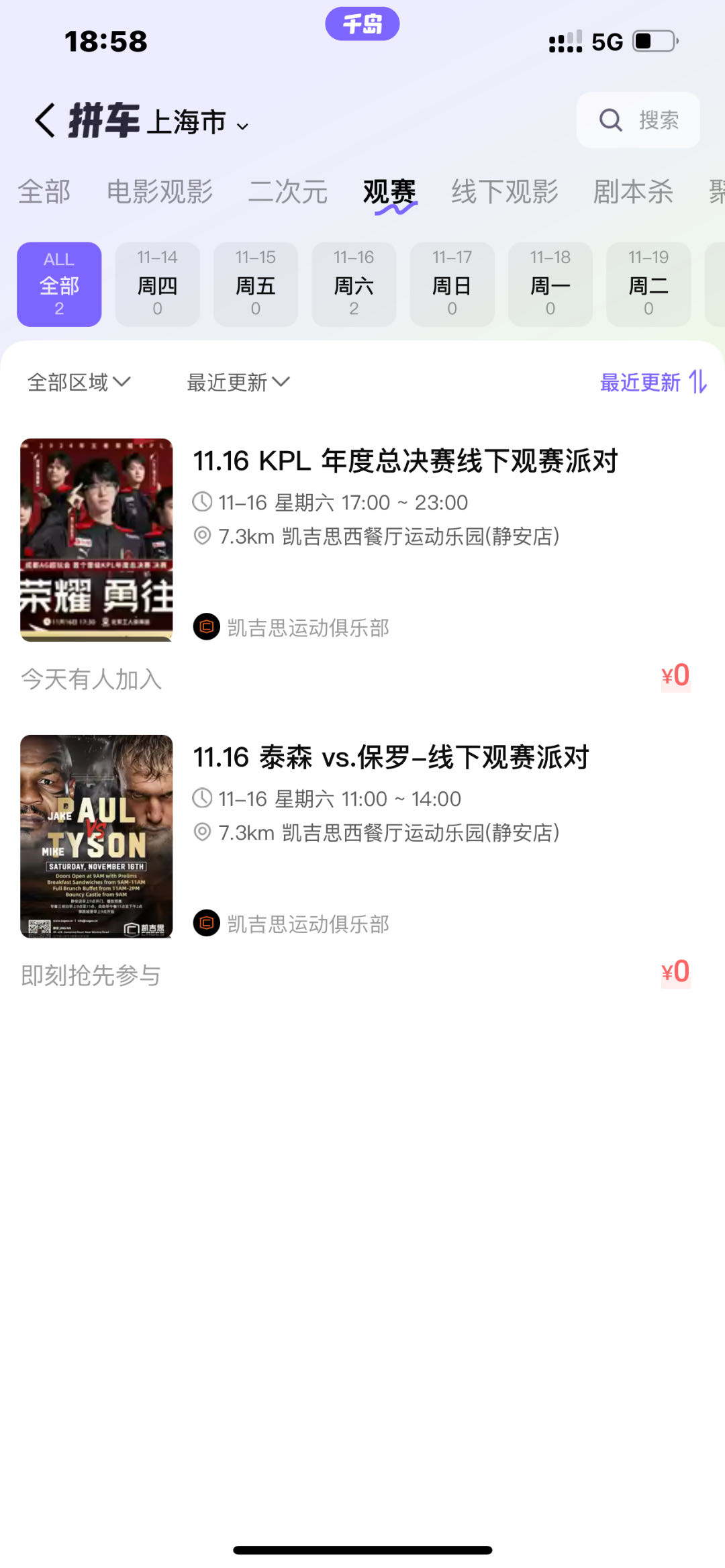Screen dimensions: 725x1568
Task: Select the 11-17 周日 date chip
Action: pyautogui.click(x=452, y=283)
